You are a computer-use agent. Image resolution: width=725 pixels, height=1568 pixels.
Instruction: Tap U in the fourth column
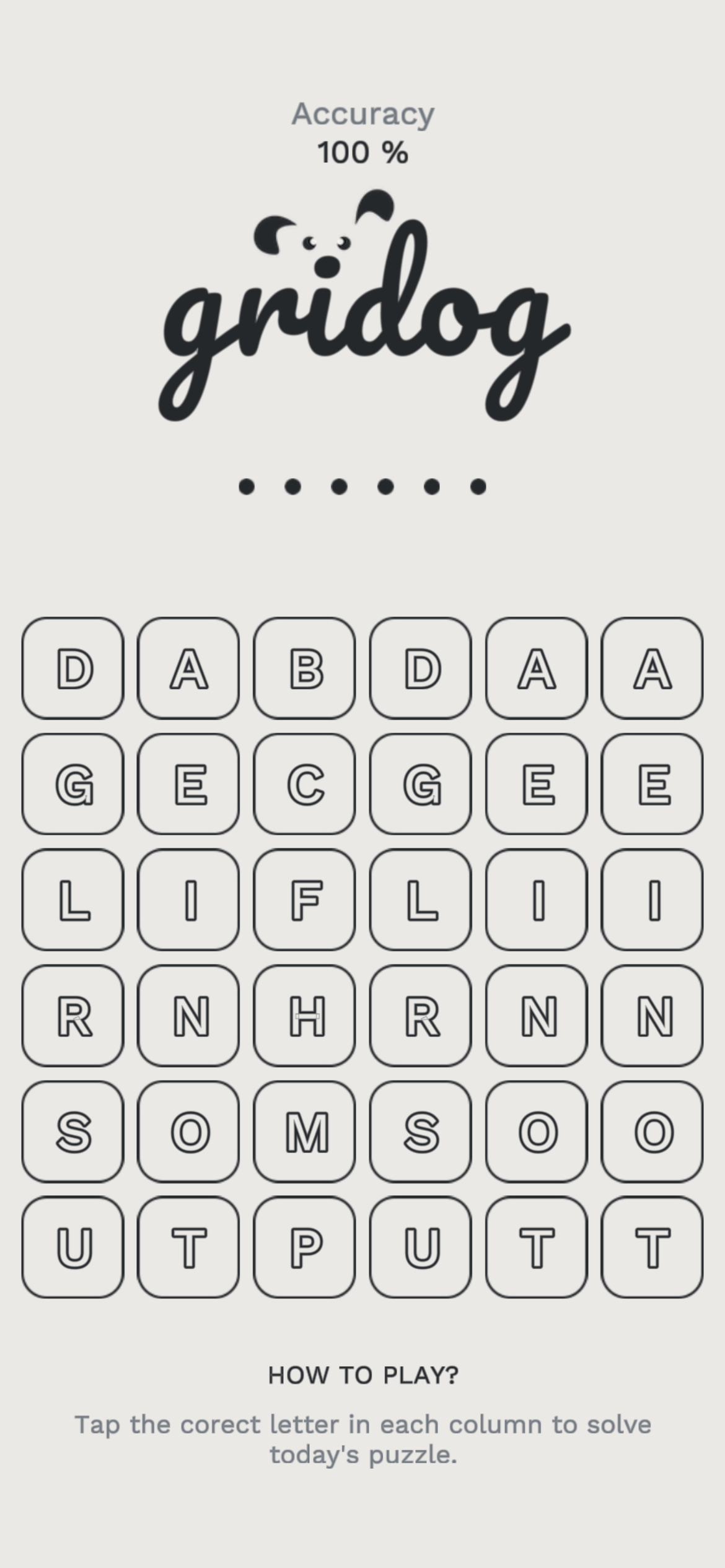[x=420, y=1247]
